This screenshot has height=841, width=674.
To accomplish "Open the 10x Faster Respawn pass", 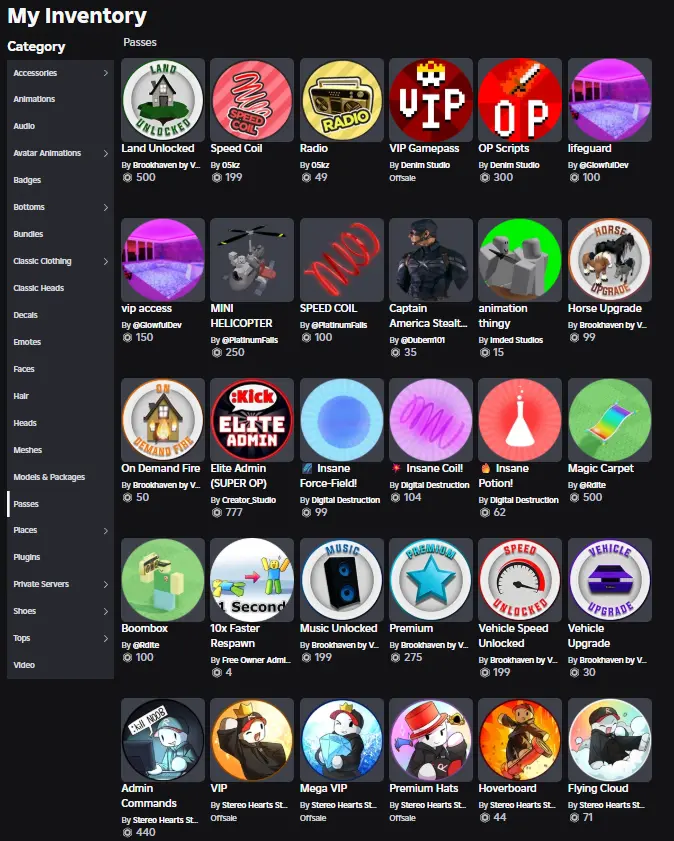I will (252, 580).
